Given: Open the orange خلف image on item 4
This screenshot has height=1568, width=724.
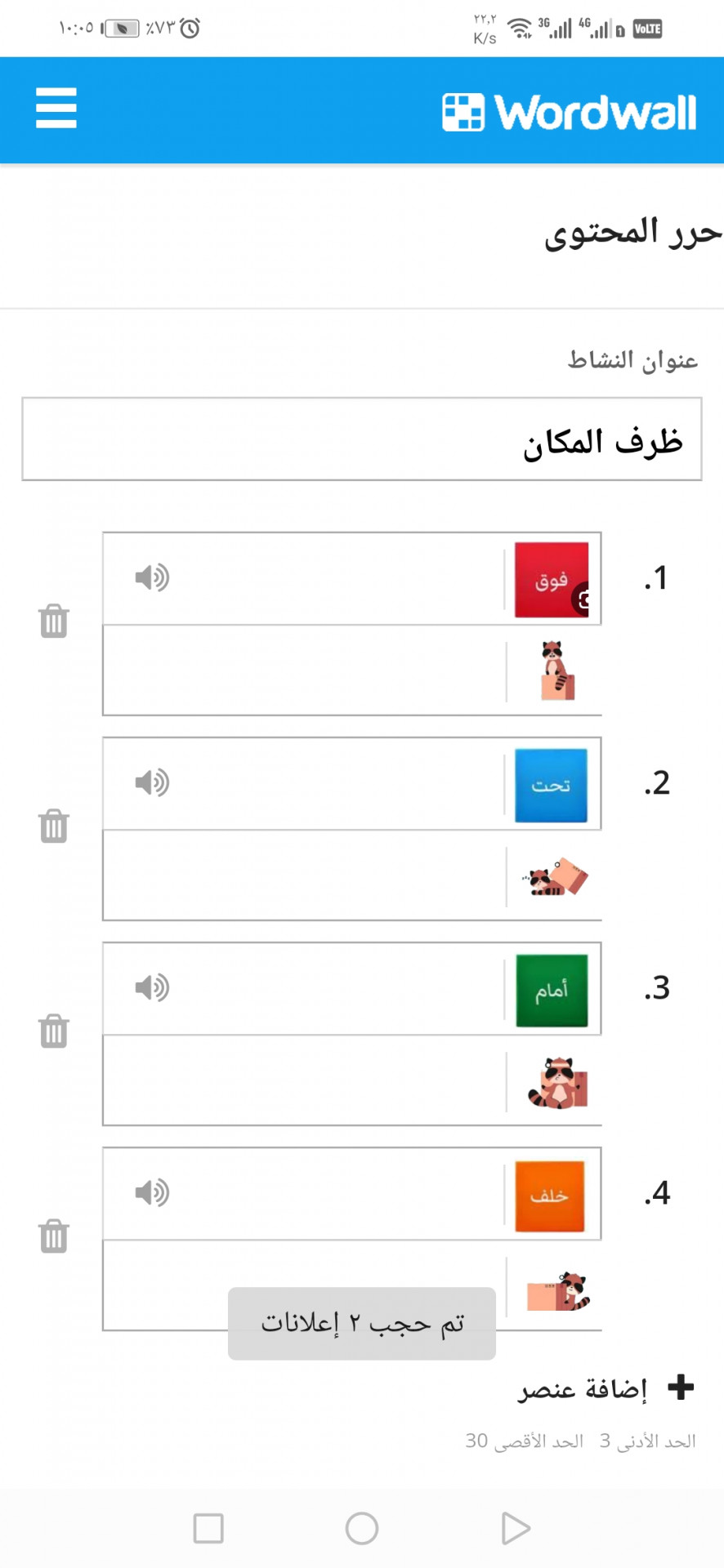Looking at the screenshot, I should coord(550,1196).
